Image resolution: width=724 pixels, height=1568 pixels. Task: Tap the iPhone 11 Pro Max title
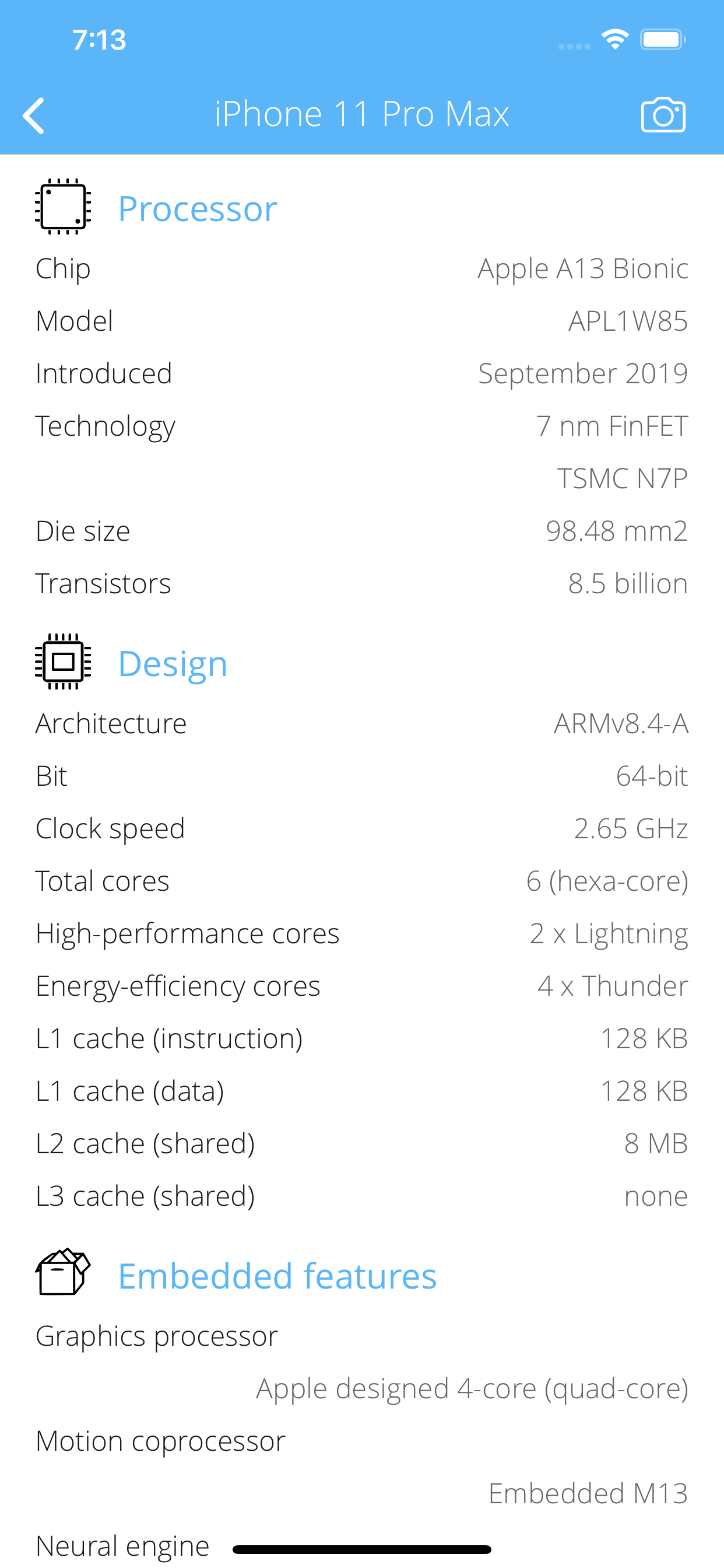point(363,114)
